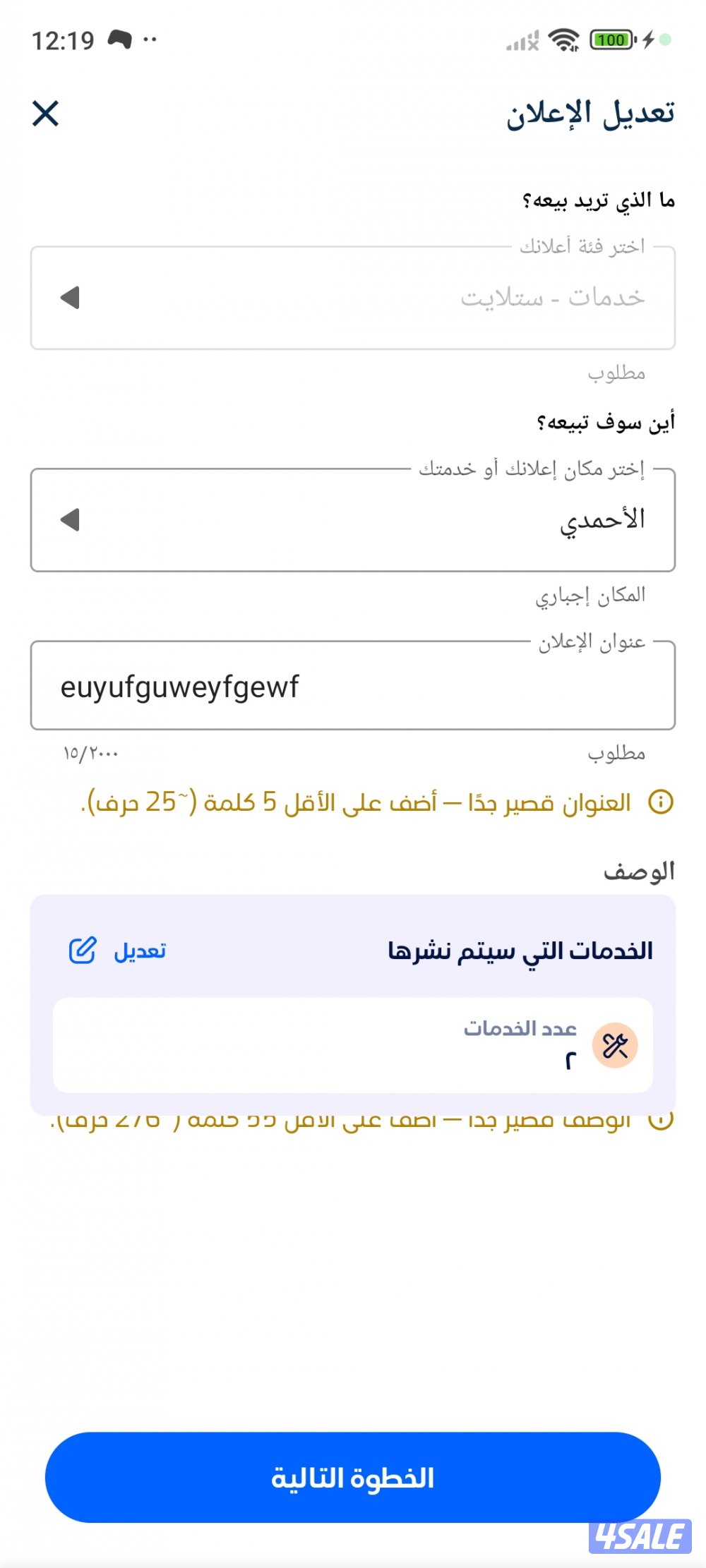The image size is (706, 1568).
Task: Open the ad category dropdown
Action: click(x=353, y=298)
